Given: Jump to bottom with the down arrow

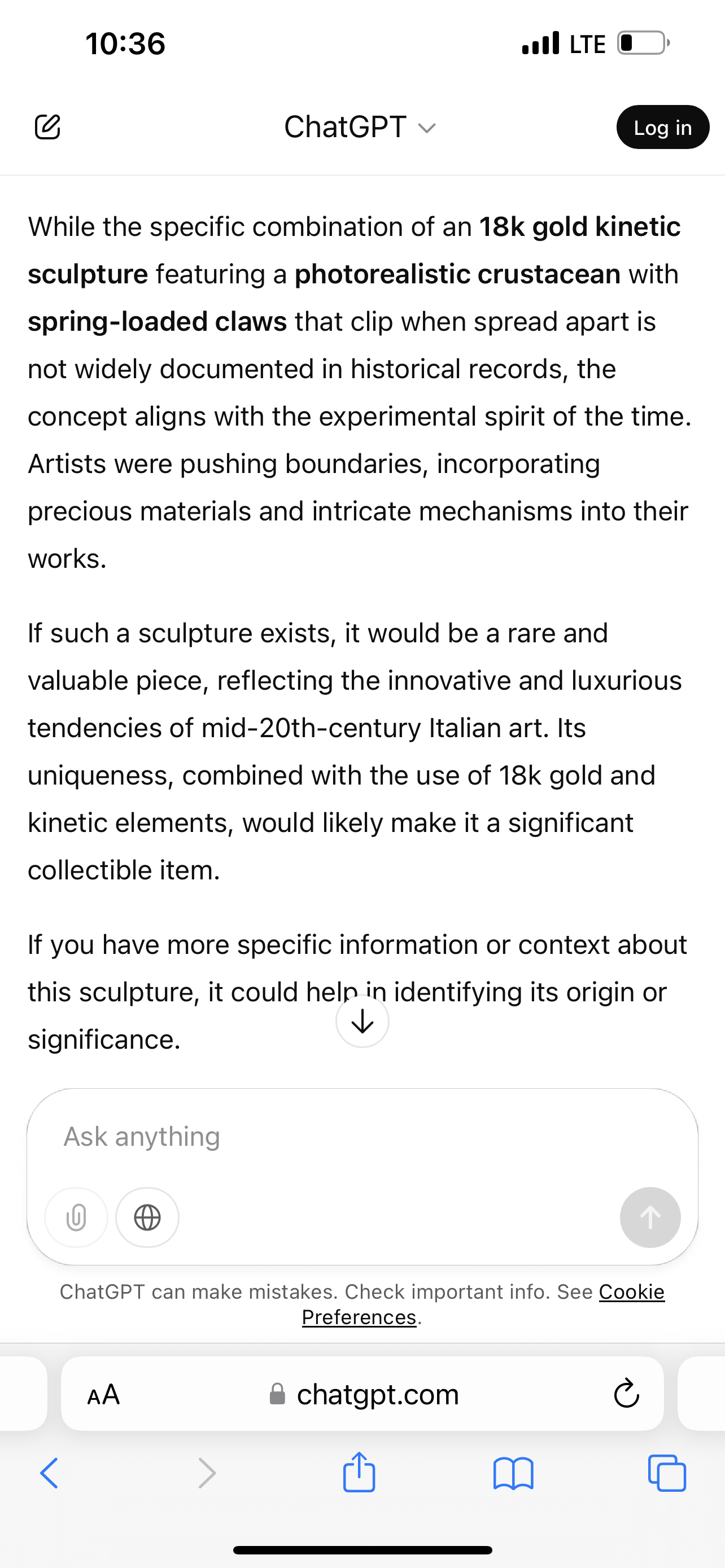Looking at the screenshot, I should (362, 1021).
